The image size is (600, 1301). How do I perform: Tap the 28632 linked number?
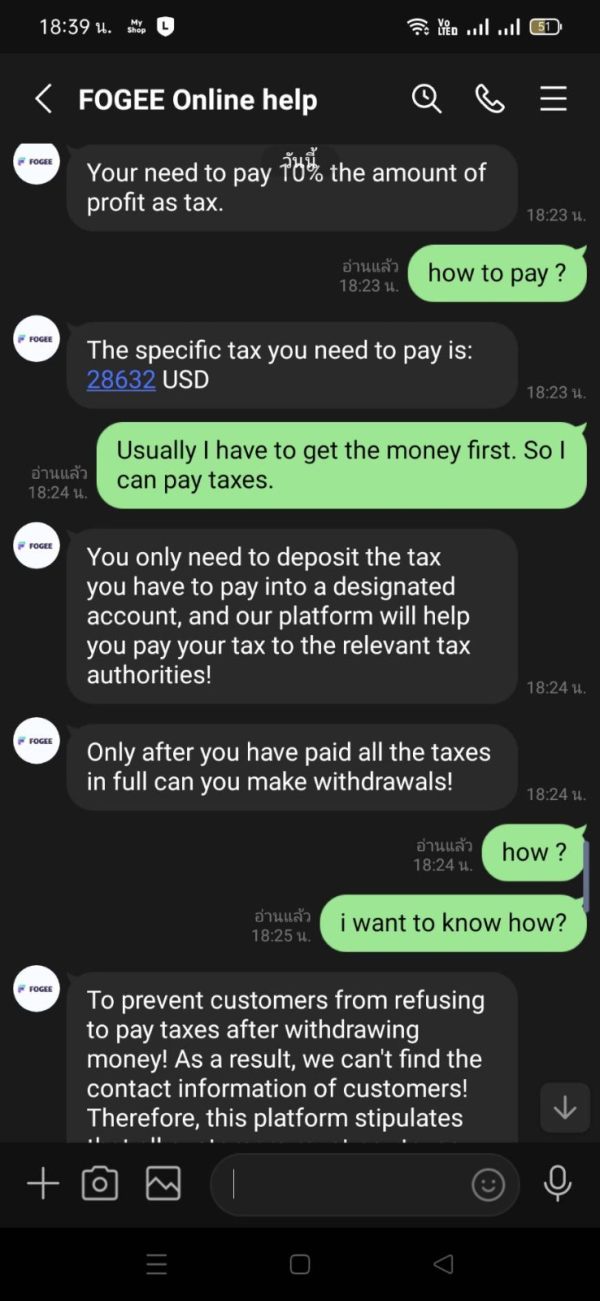(x=121, y=379)
